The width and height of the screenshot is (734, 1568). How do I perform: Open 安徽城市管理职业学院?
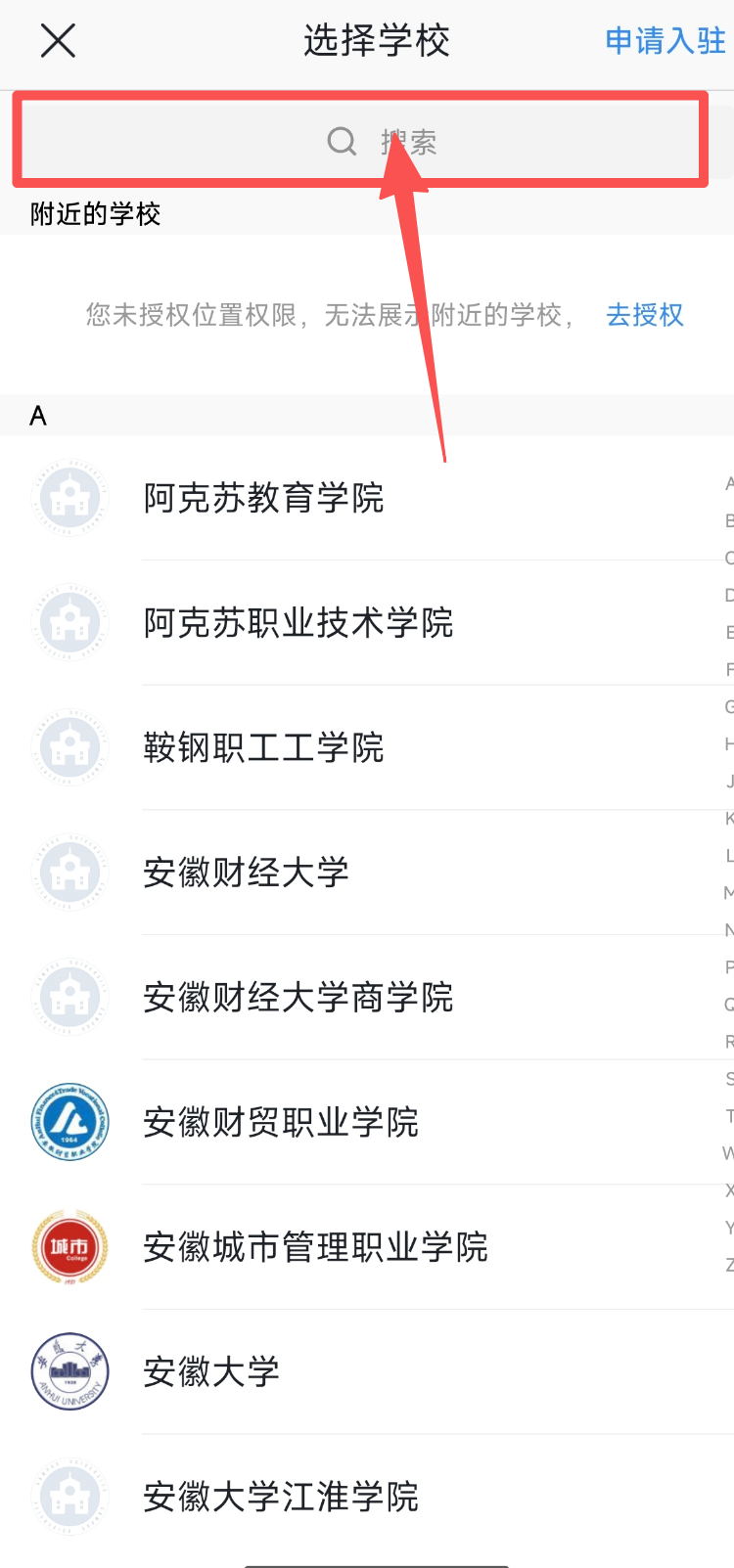point(315,1247)
